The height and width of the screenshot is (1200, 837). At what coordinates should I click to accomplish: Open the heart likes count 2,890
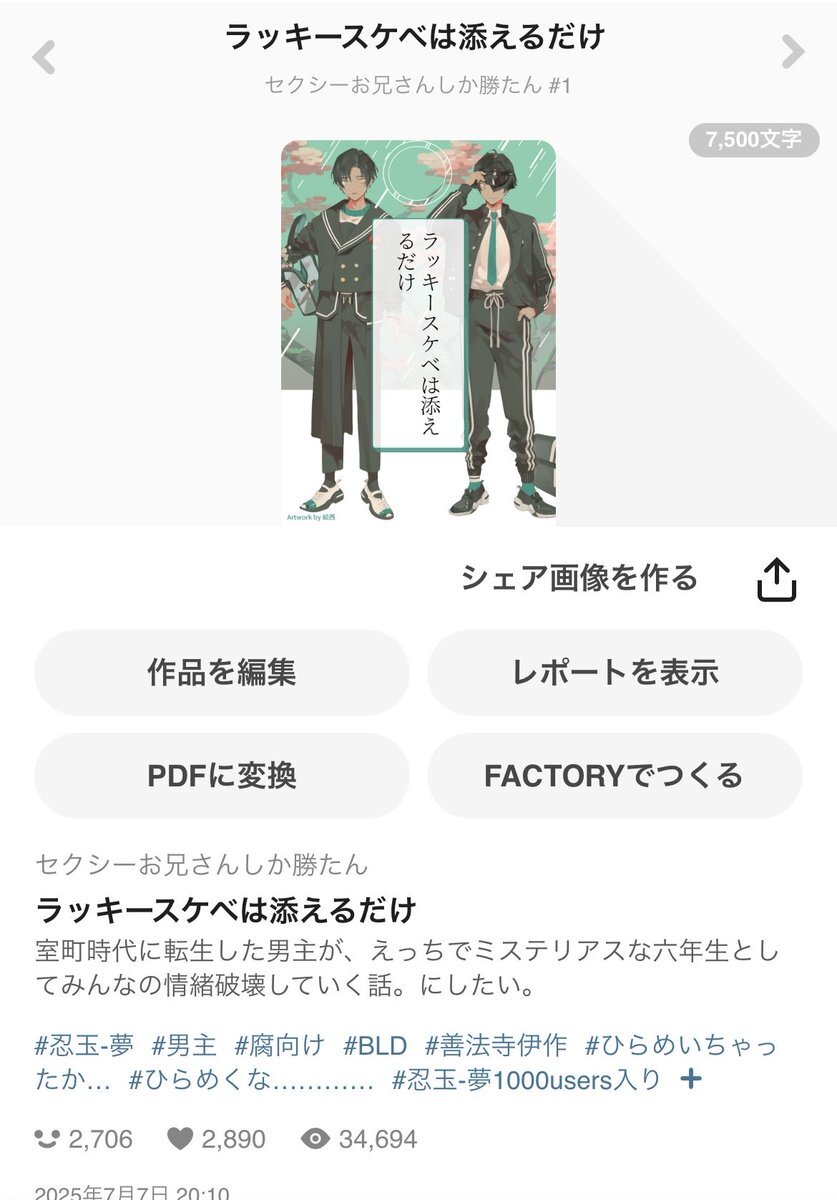click(x=216, y=1139)
